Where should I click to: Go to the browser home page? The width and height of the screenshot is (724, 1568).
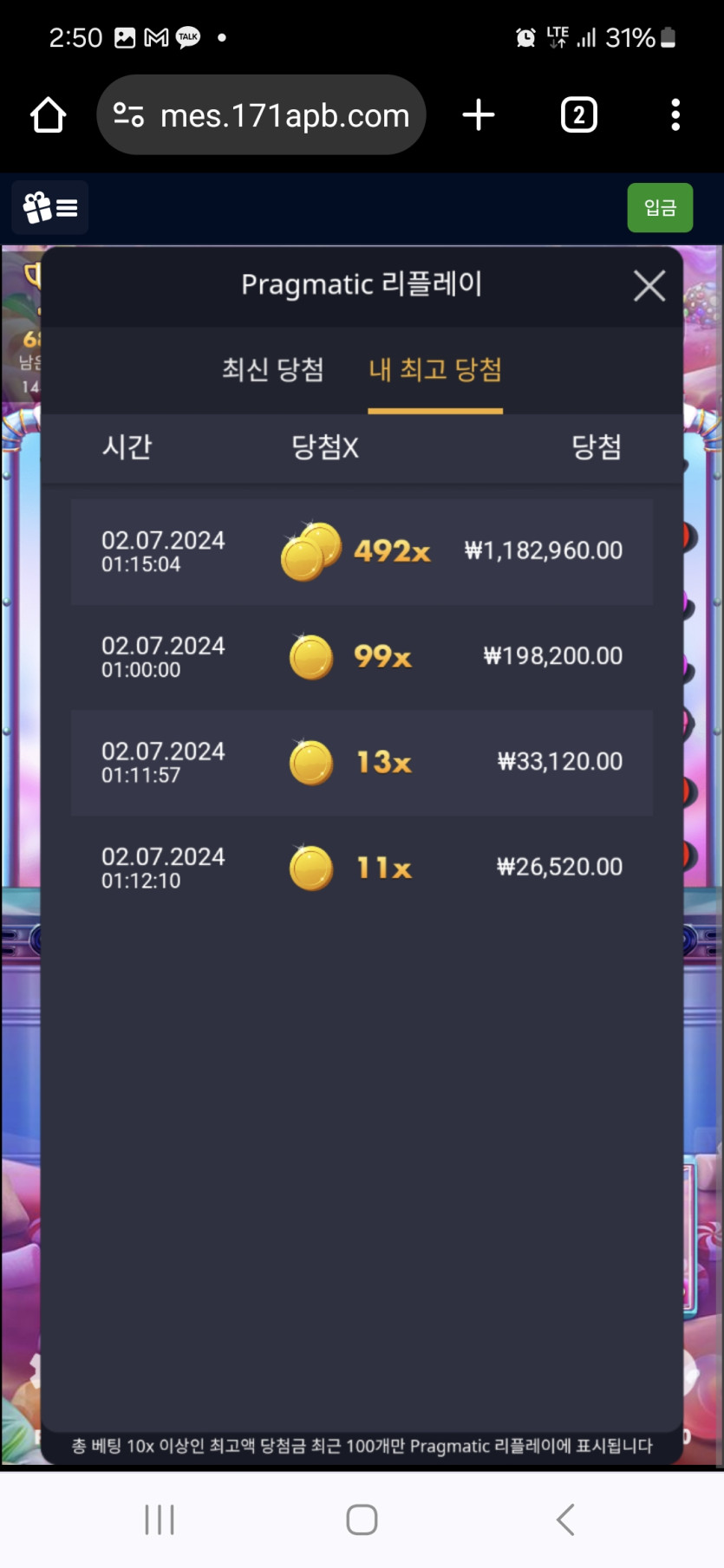coord(49,115)
